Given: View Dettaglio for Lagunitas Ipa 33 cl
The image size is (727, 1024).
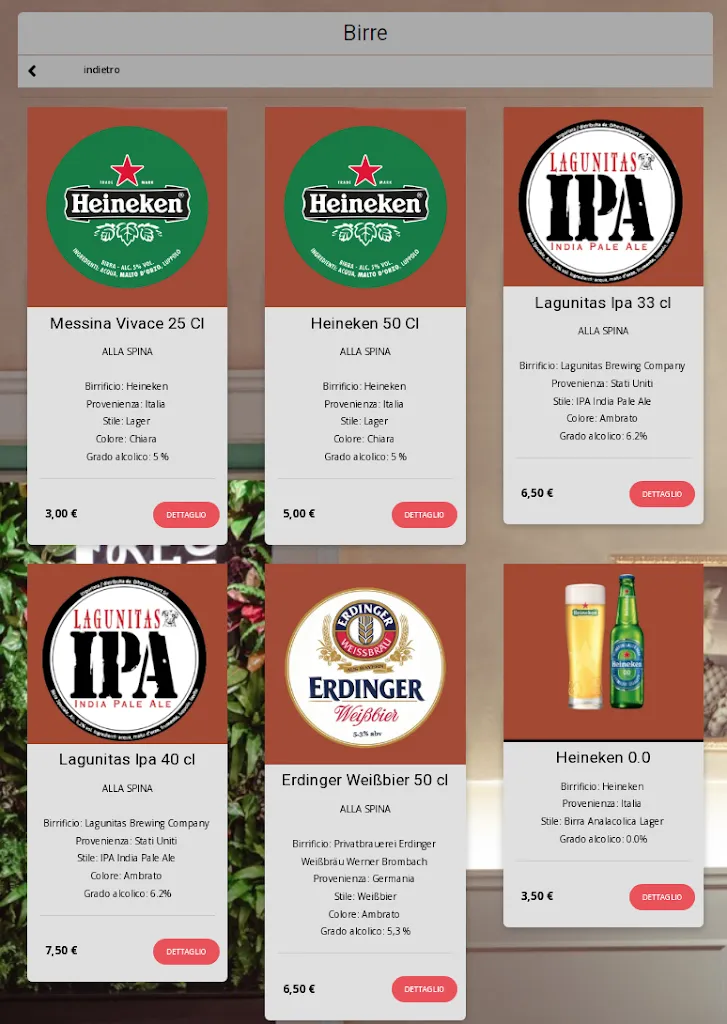Looking at the screenshot, I should pos(662,493).
